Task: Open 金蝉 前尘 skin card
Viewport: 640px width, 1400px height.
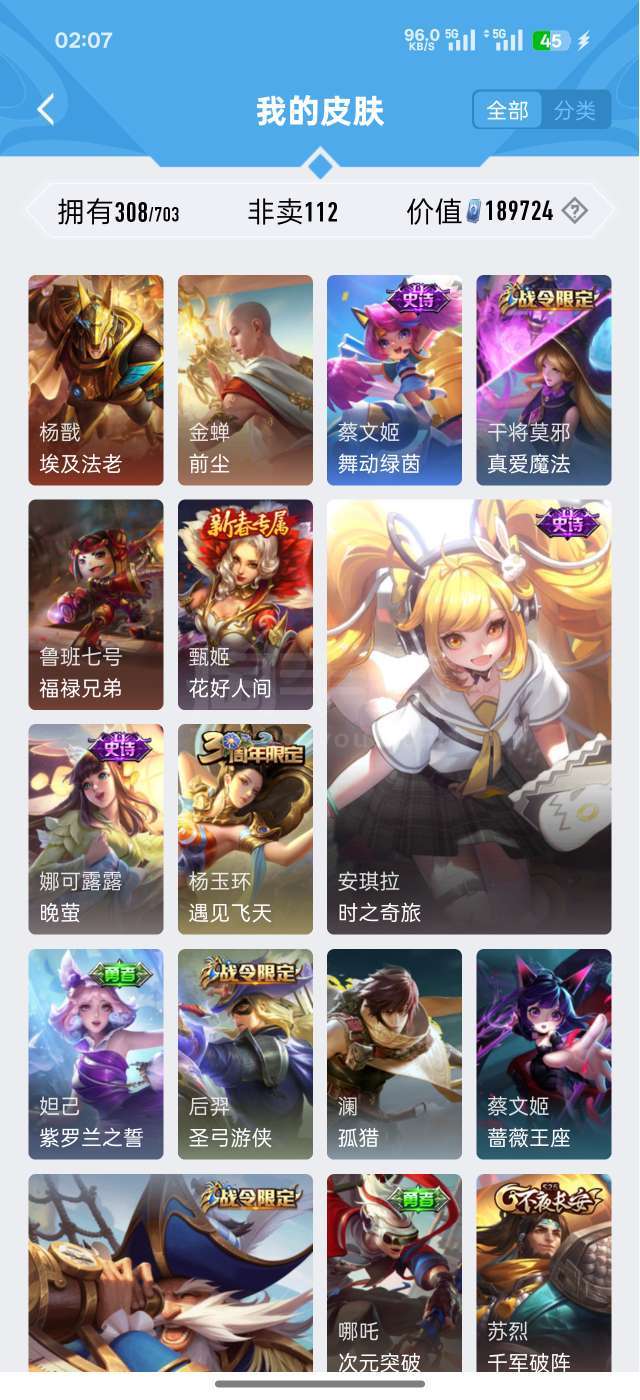Action: click(x=245, y=380)
